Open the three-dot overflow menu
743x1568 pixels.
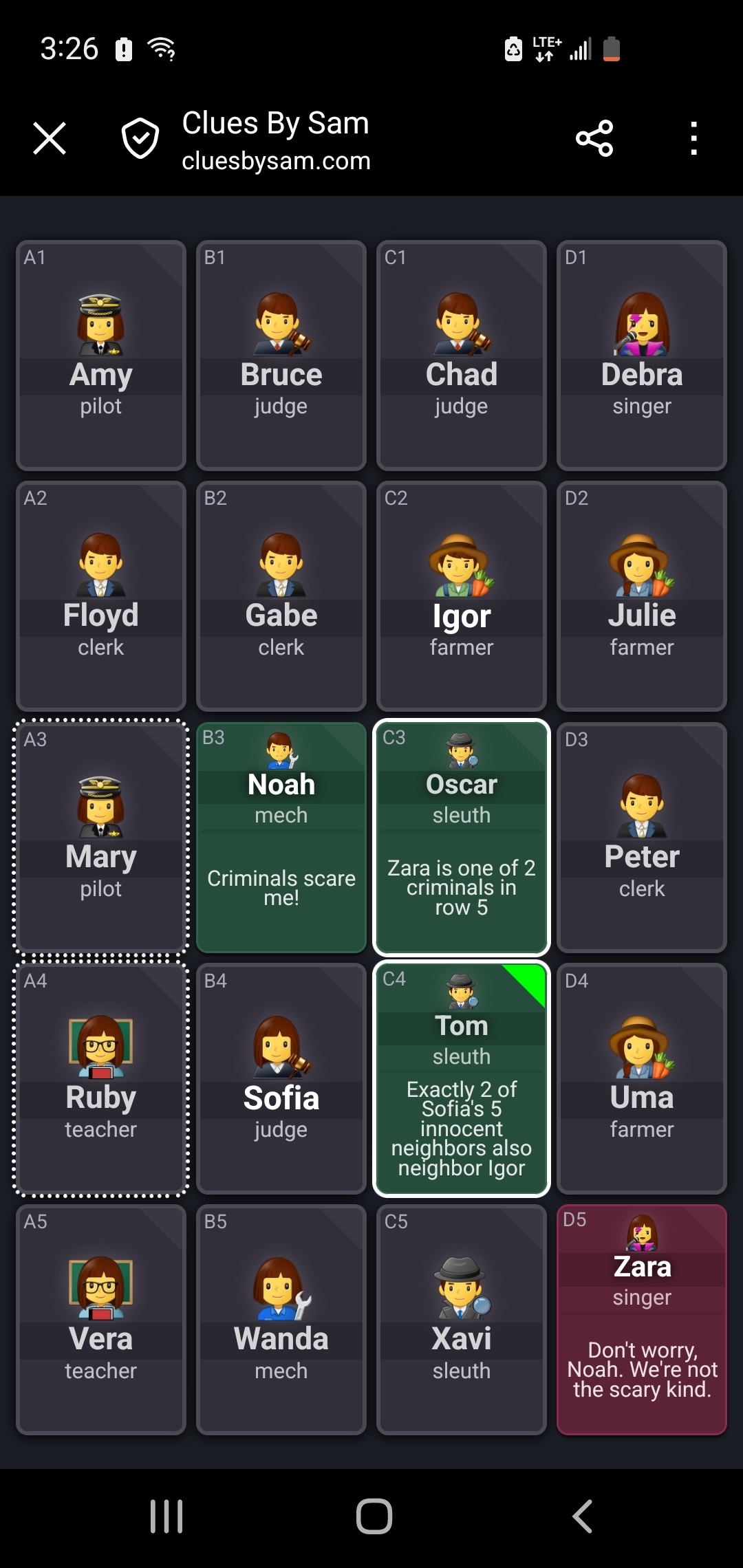[x=693, y=138]
